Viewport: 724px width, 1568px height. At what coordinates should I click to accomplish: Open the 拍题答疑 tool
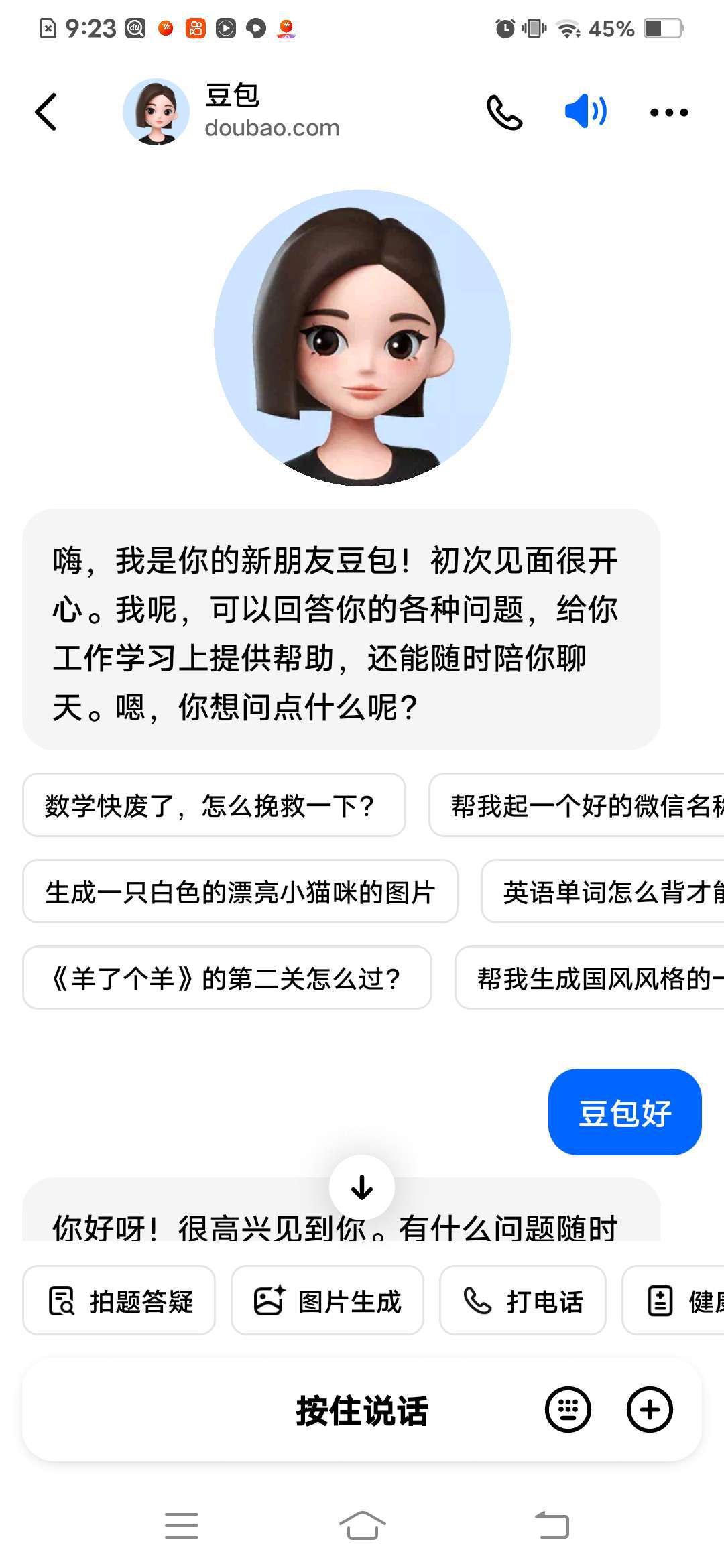pyautogui.click(x=119, y=1301)
